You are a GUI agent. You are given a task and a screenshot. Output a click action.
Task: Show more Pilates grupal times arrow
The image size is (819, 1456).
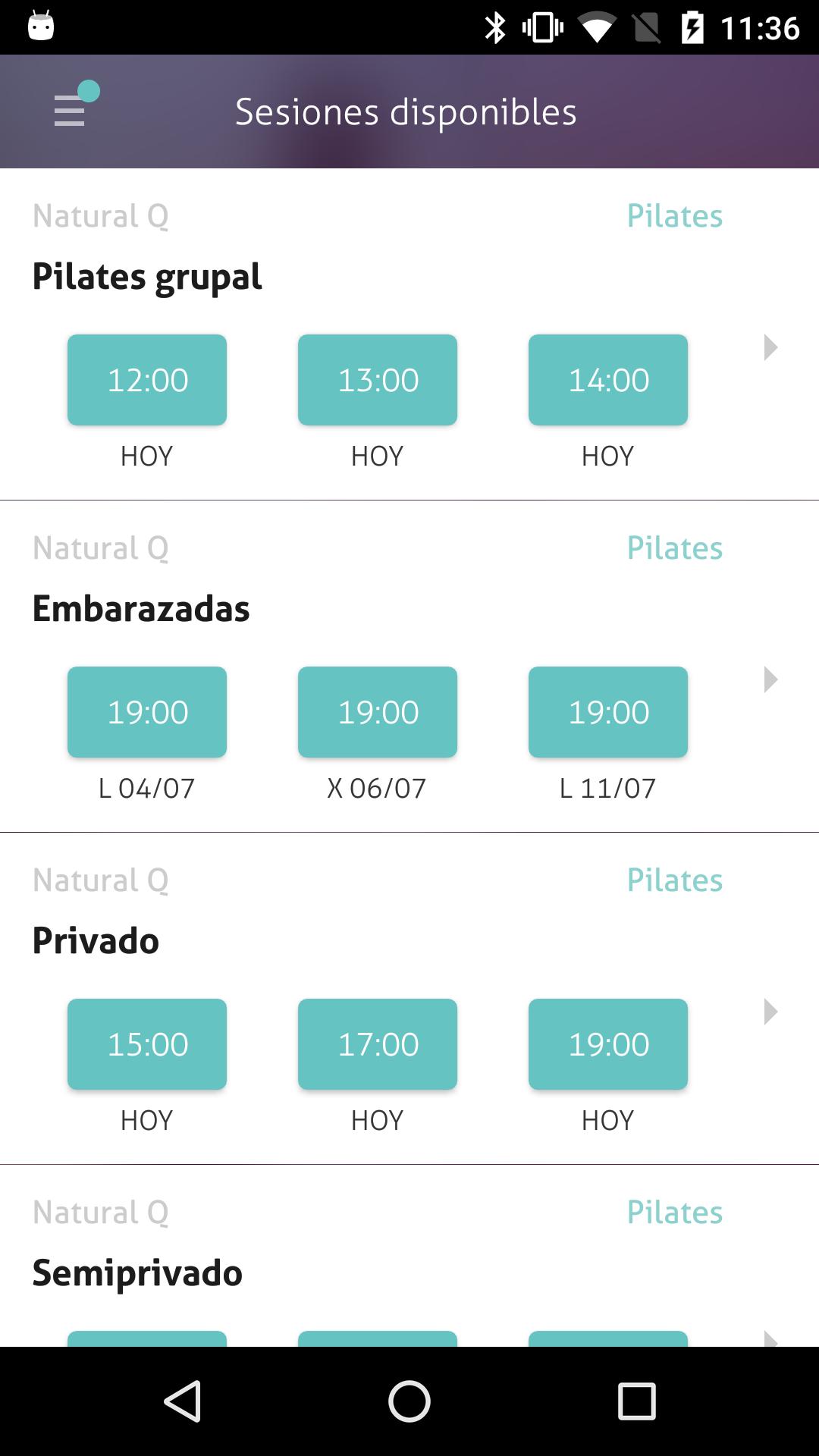(770, 347)
